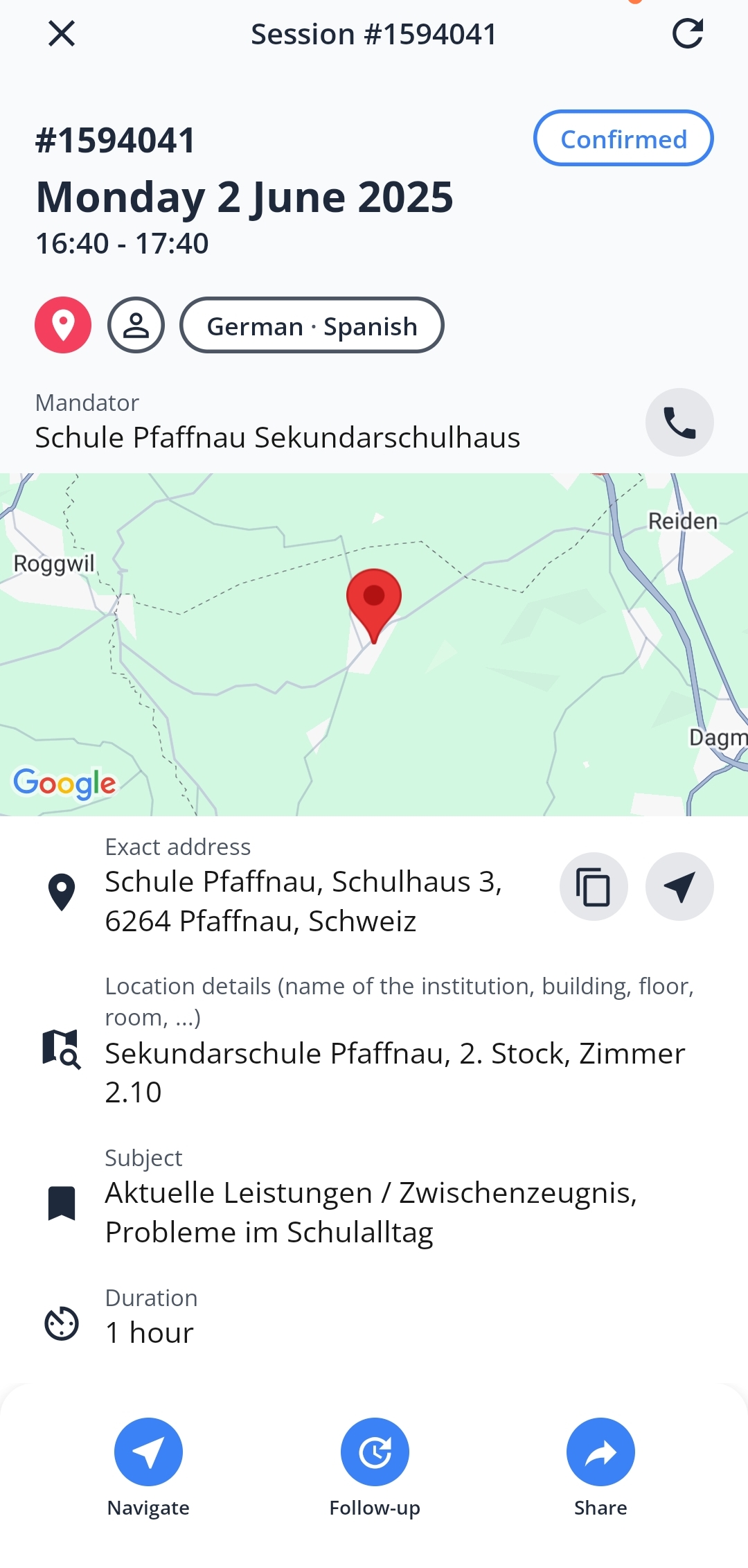Select the red location pin icon
Image resolution: width=748 pixels, height=1568 pixels.
[x=62, y=326]
